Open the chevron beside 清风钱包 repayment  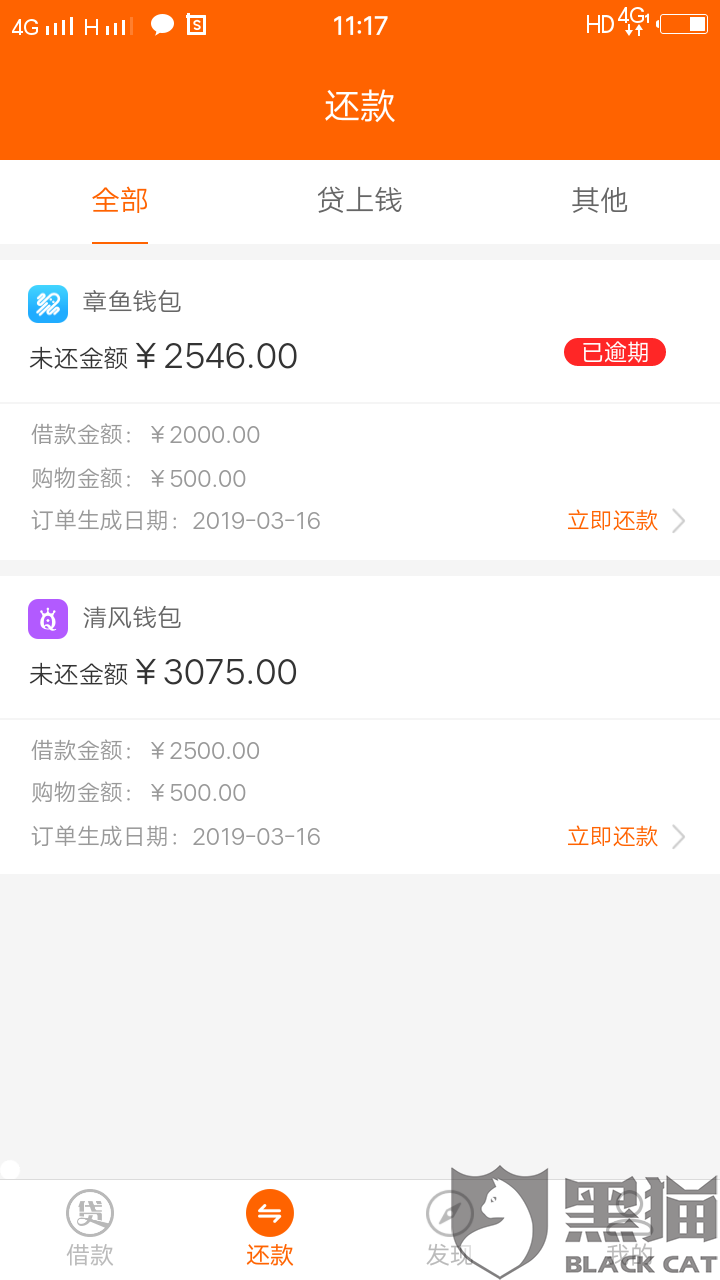[680, 836]
